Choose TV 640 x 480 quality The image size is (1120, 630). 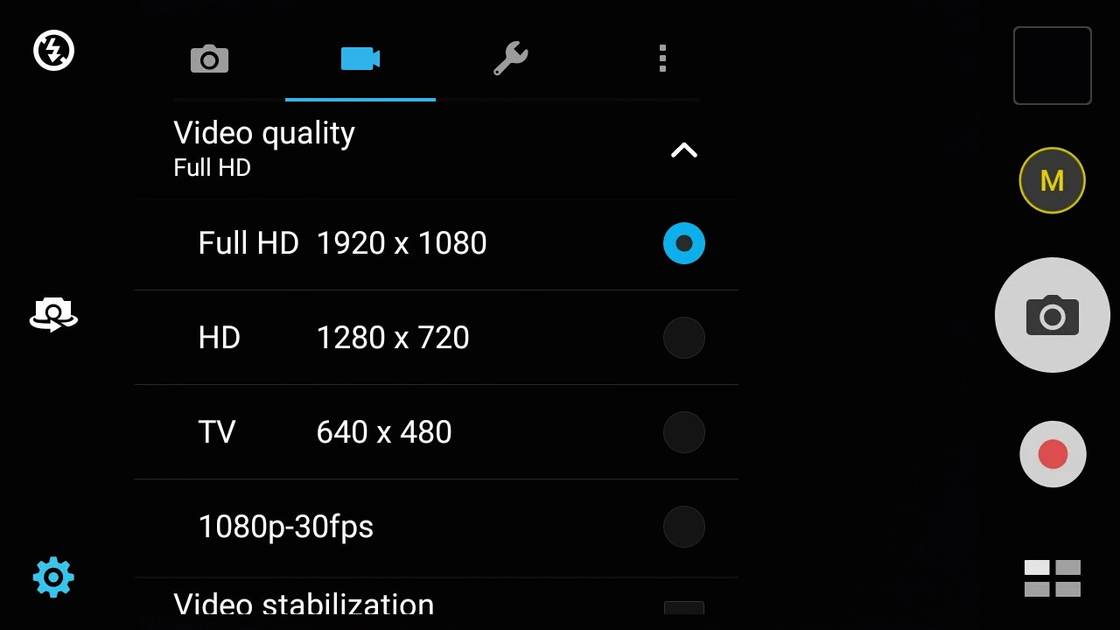click(684, 432)
